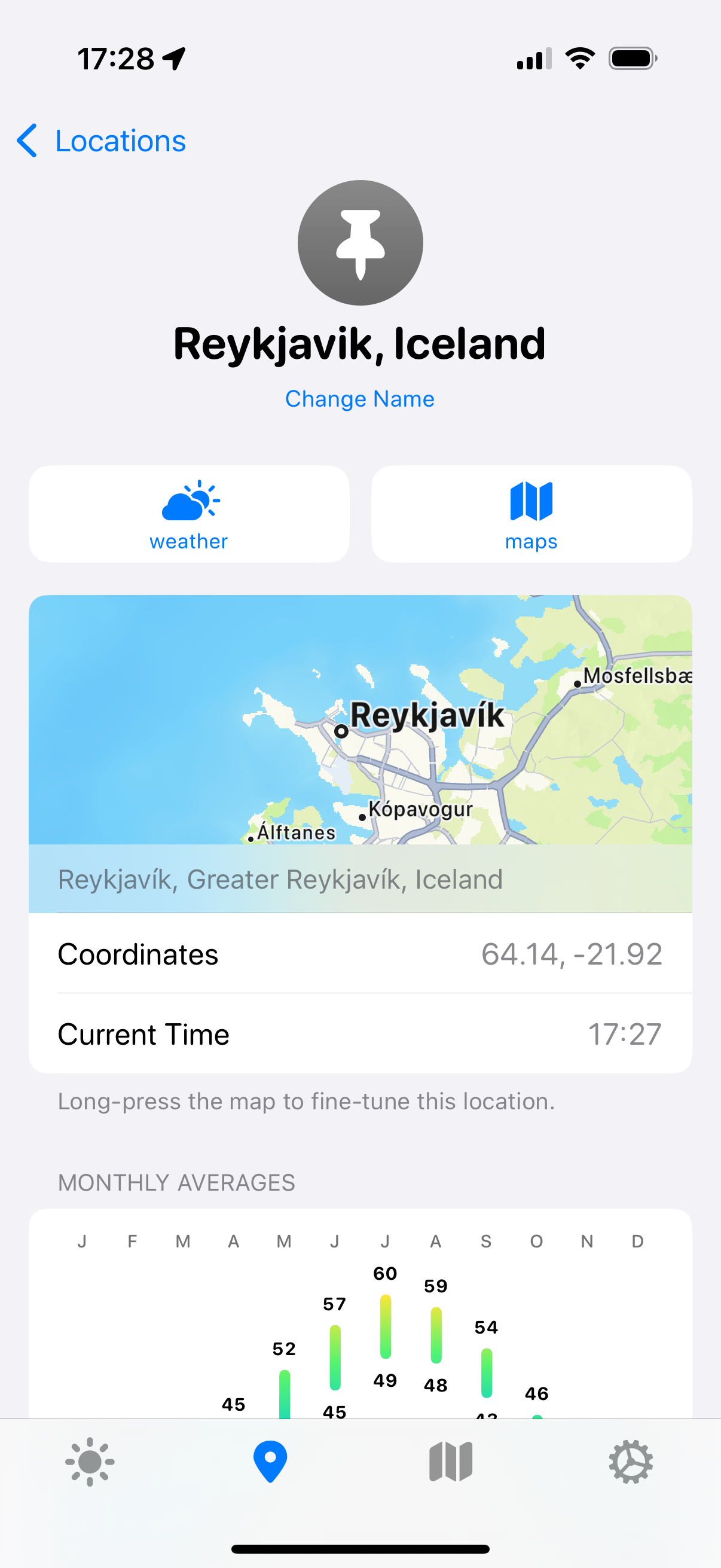Switch to the map tab
721x1568 pixels.
click(451, 1462)
